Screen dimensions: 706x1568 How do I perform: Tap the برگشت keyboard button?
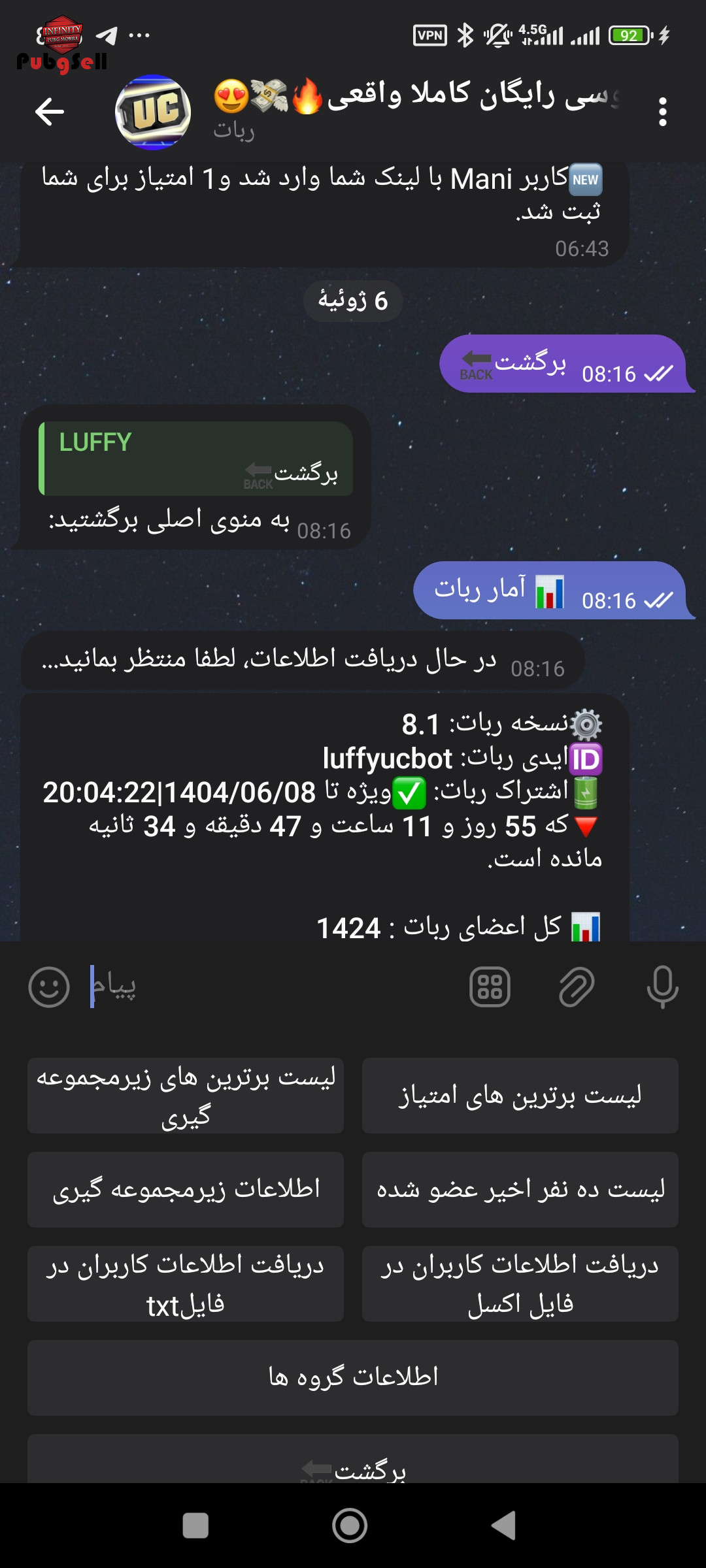click(x=353, y=1459)
